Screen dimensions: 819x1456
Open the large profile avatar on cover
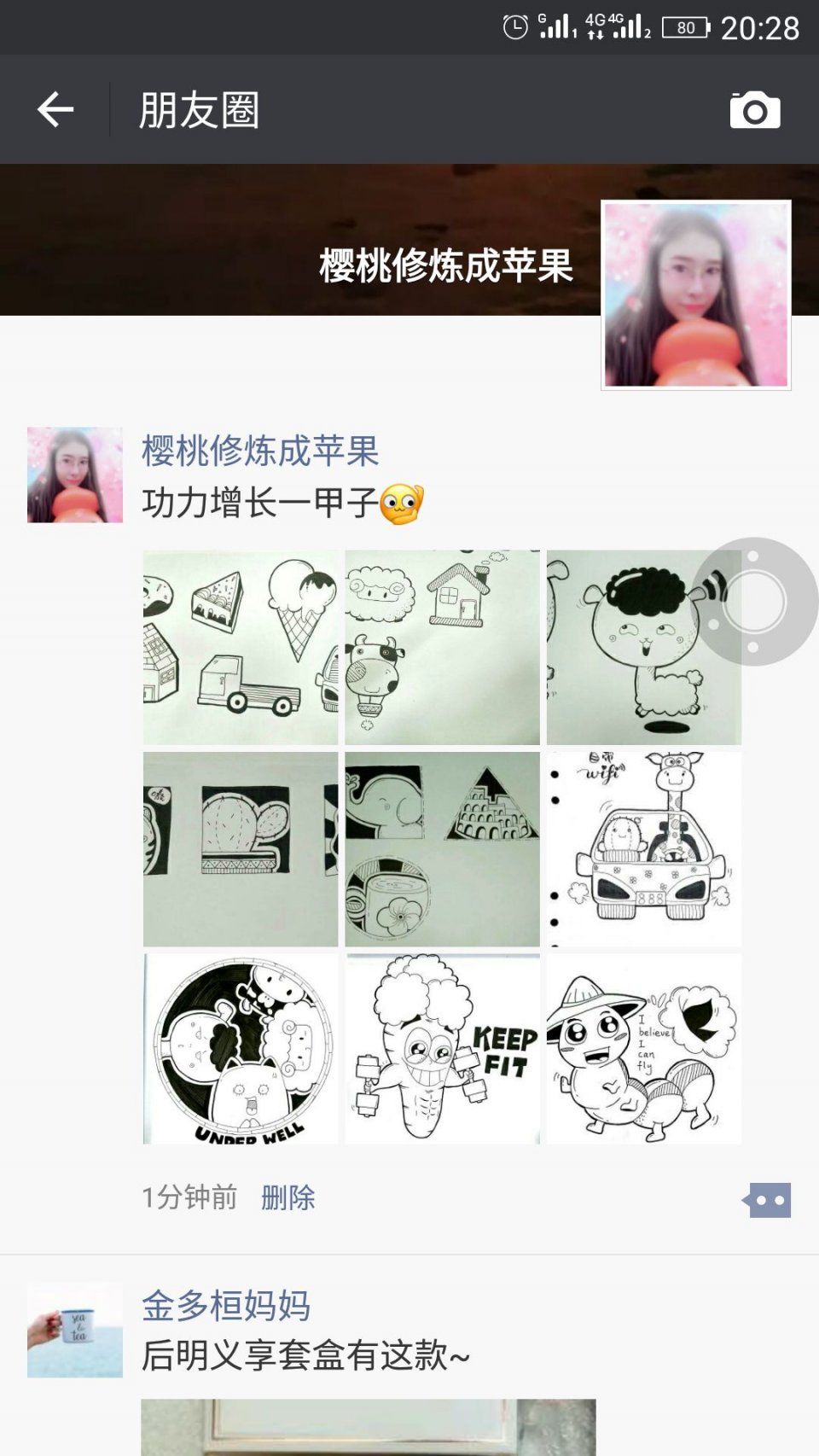[x=695, y=294]
